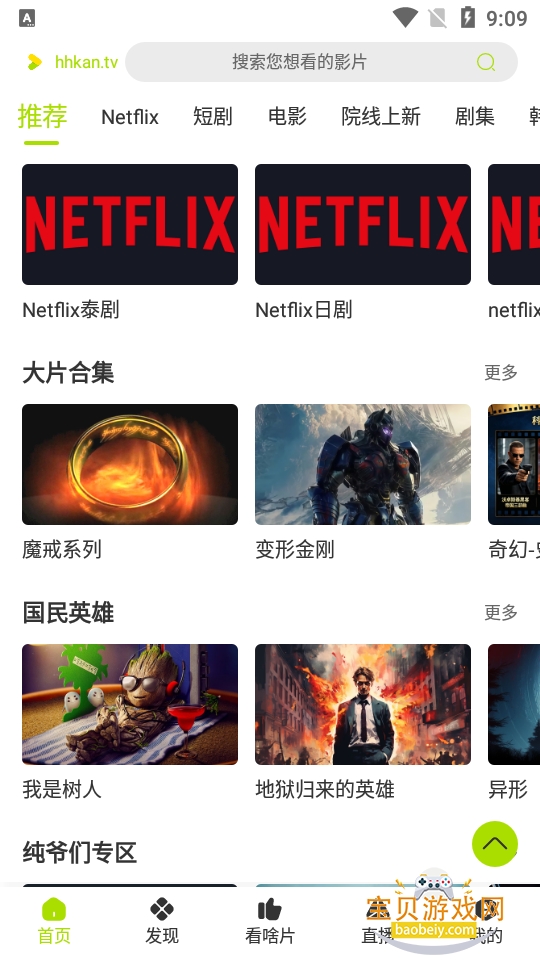The width and height of the screenshot is (540, 960).
Task: Select the 推荐 tab
Action: [42, 116]
